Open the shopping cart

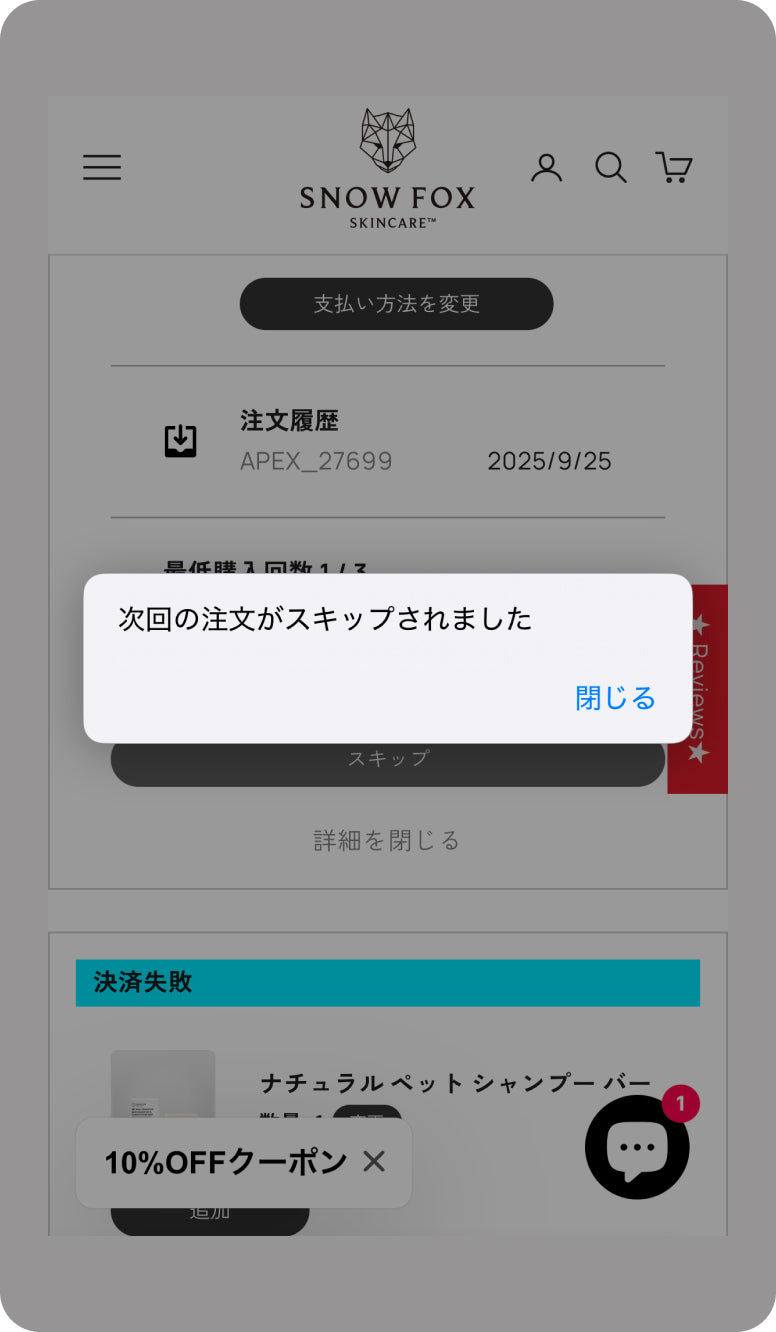(674, 167)
